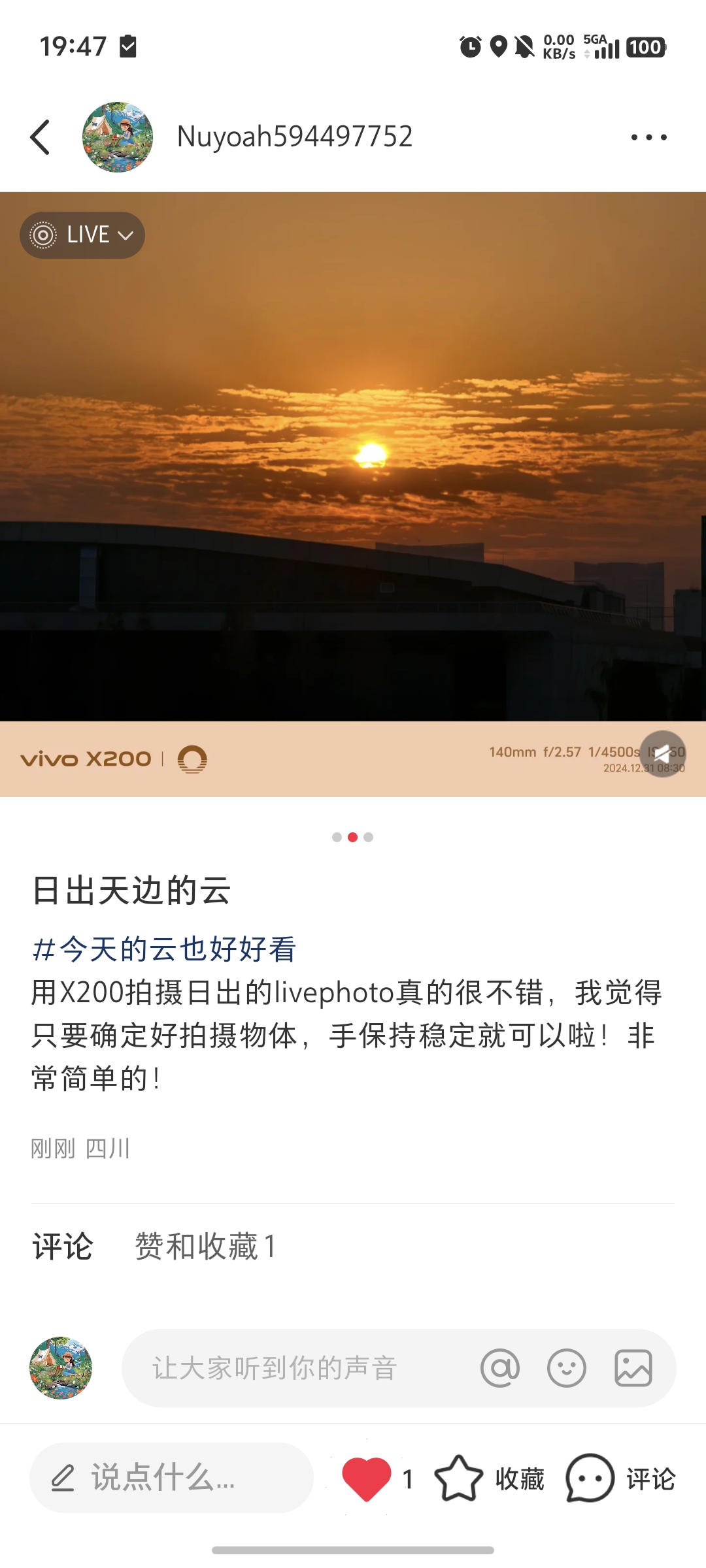Switch to the 赞和收藏 tab
The height and width of the screenshot is (1568, 706).
point(205,1247)
